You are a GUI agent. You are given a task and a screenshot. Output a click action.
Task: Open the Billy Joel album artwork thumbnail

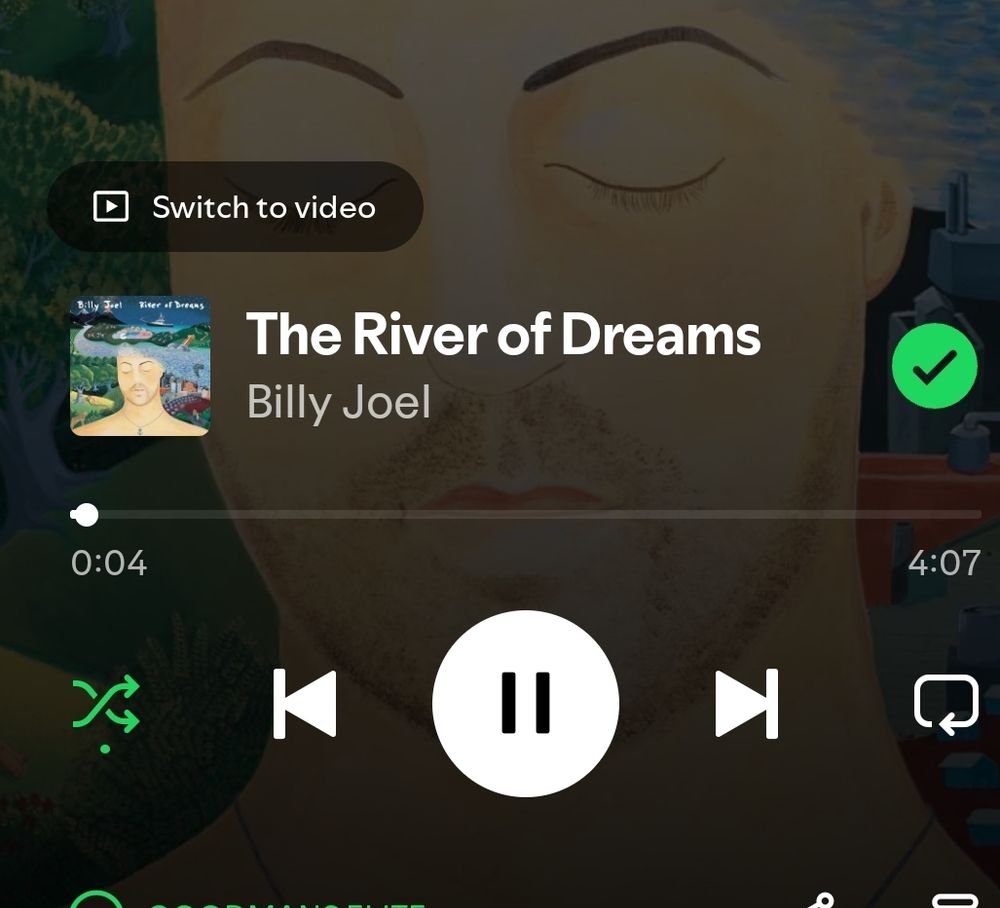140,366
